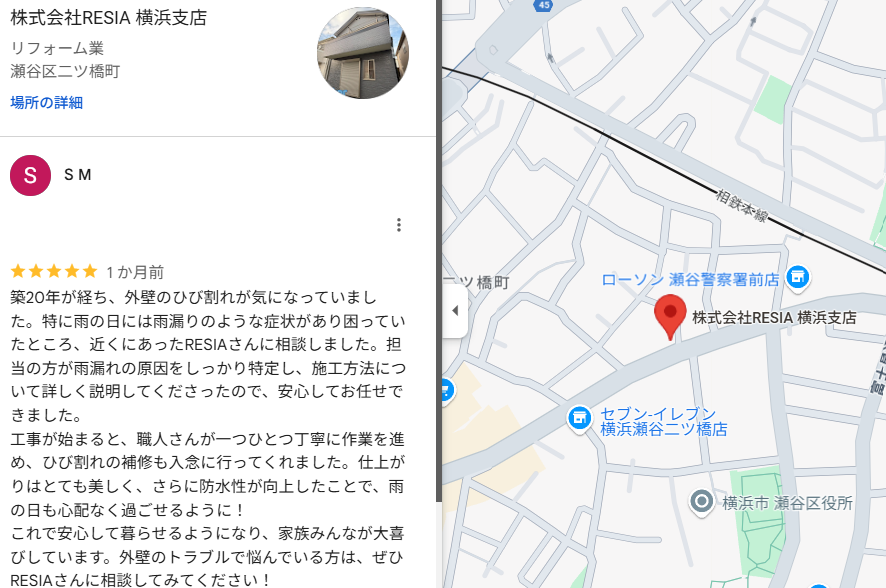This screenshot has height=588, width=886.
Task: Select the ローソン 瀬谷警察署前店 map marker
Action: click(797, 275)
